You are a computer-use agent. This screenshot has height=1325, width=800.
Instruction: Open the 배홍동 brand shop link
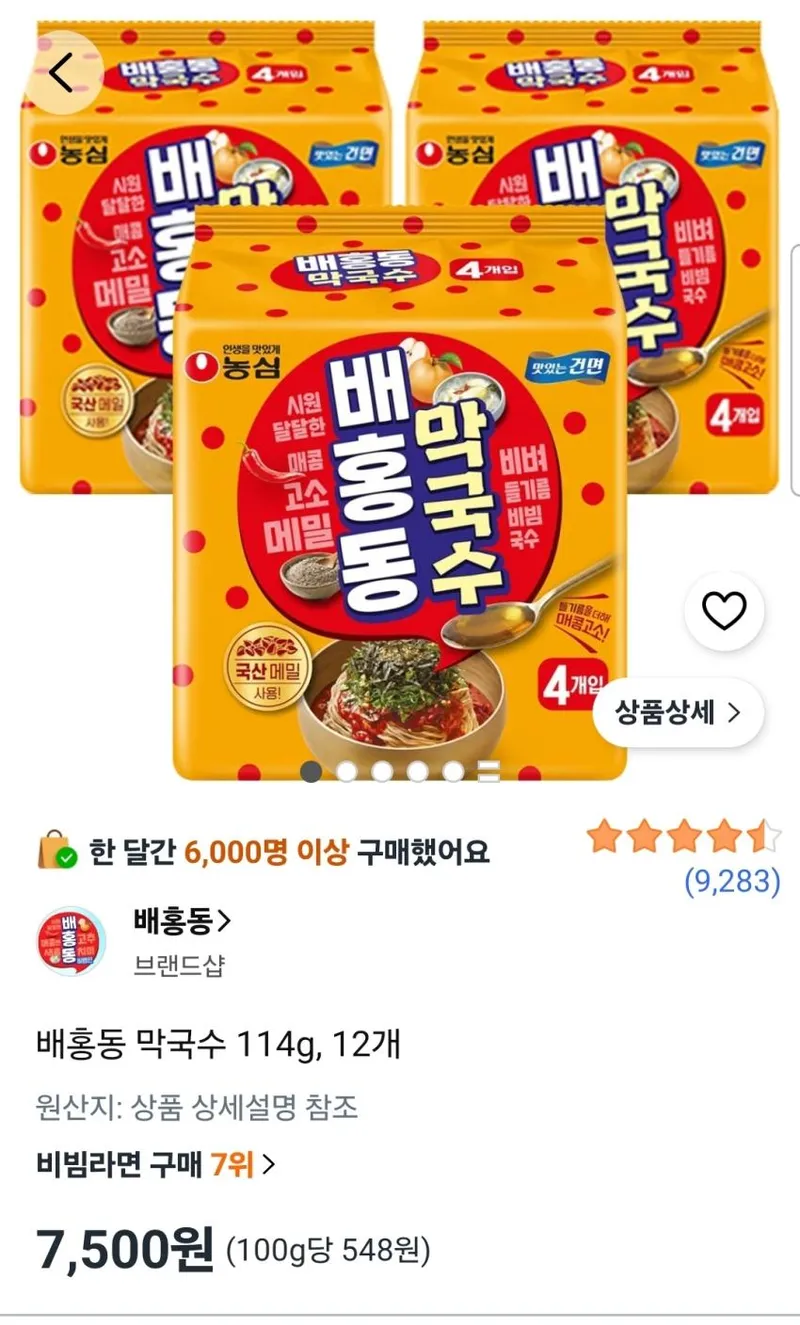183,919
